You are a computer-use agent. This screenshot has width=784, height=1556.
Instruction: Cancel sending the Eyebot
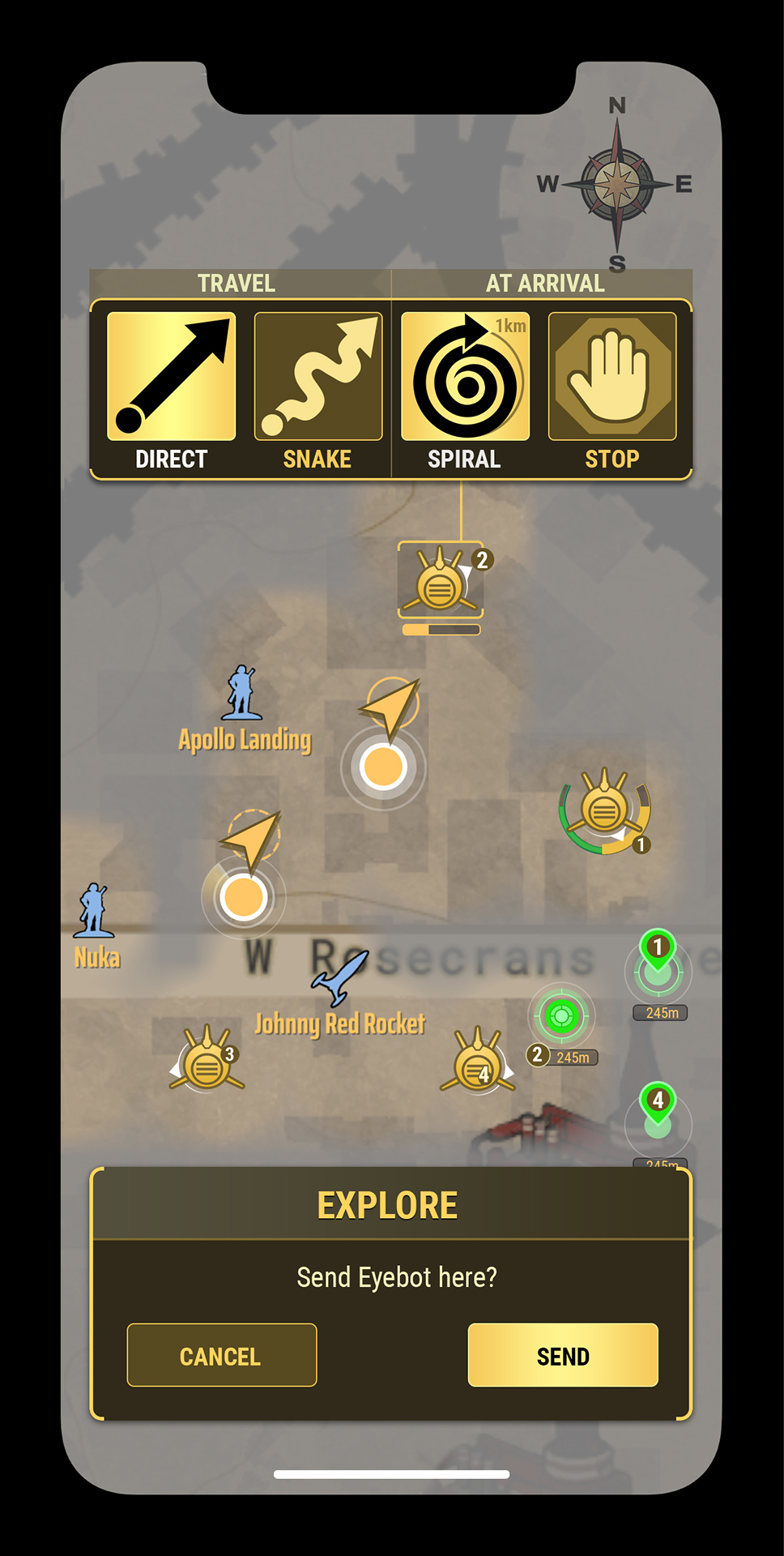click(x=222, y=1355)
